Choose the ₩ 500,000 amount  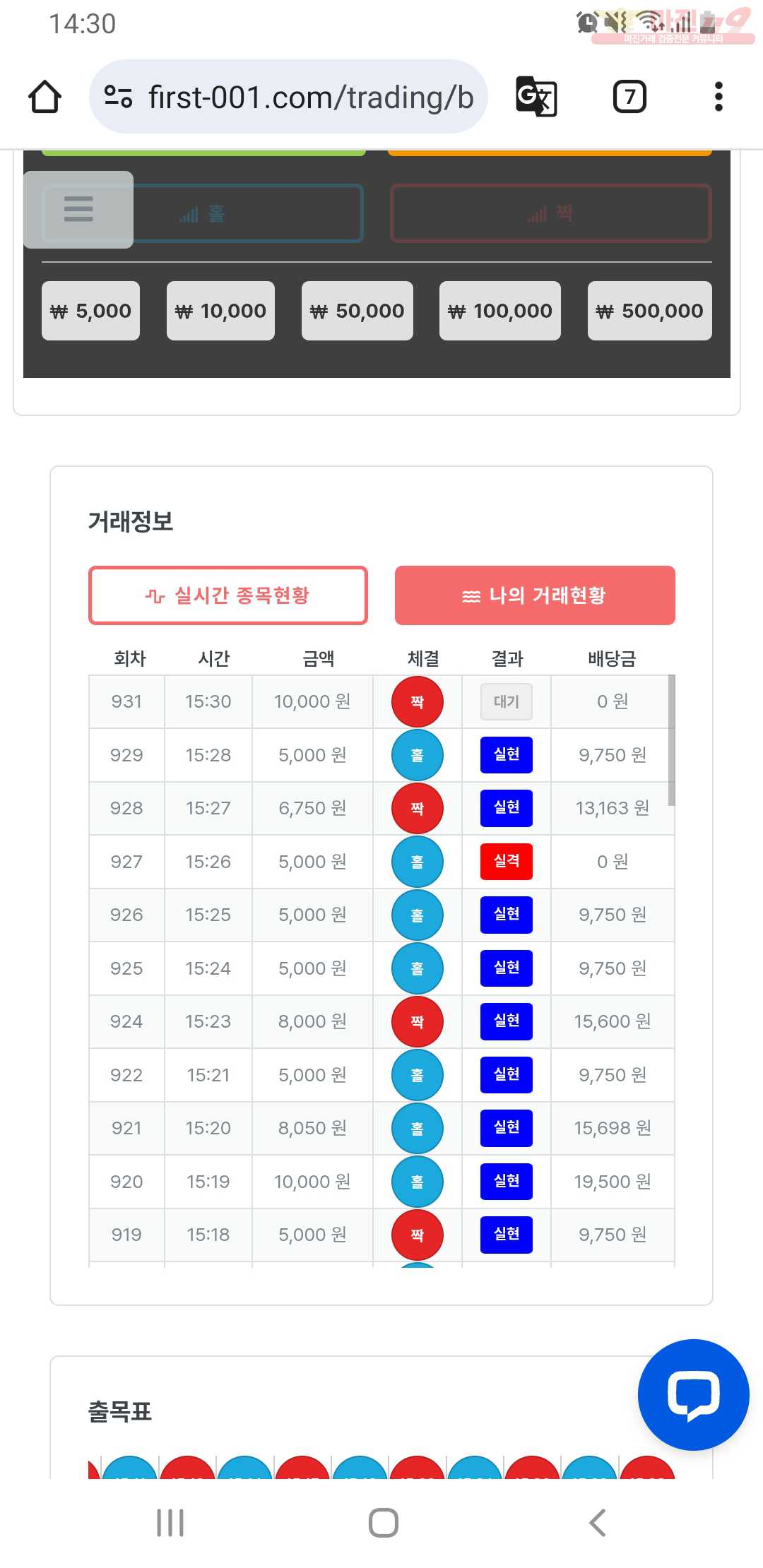[x=649, y=311]
